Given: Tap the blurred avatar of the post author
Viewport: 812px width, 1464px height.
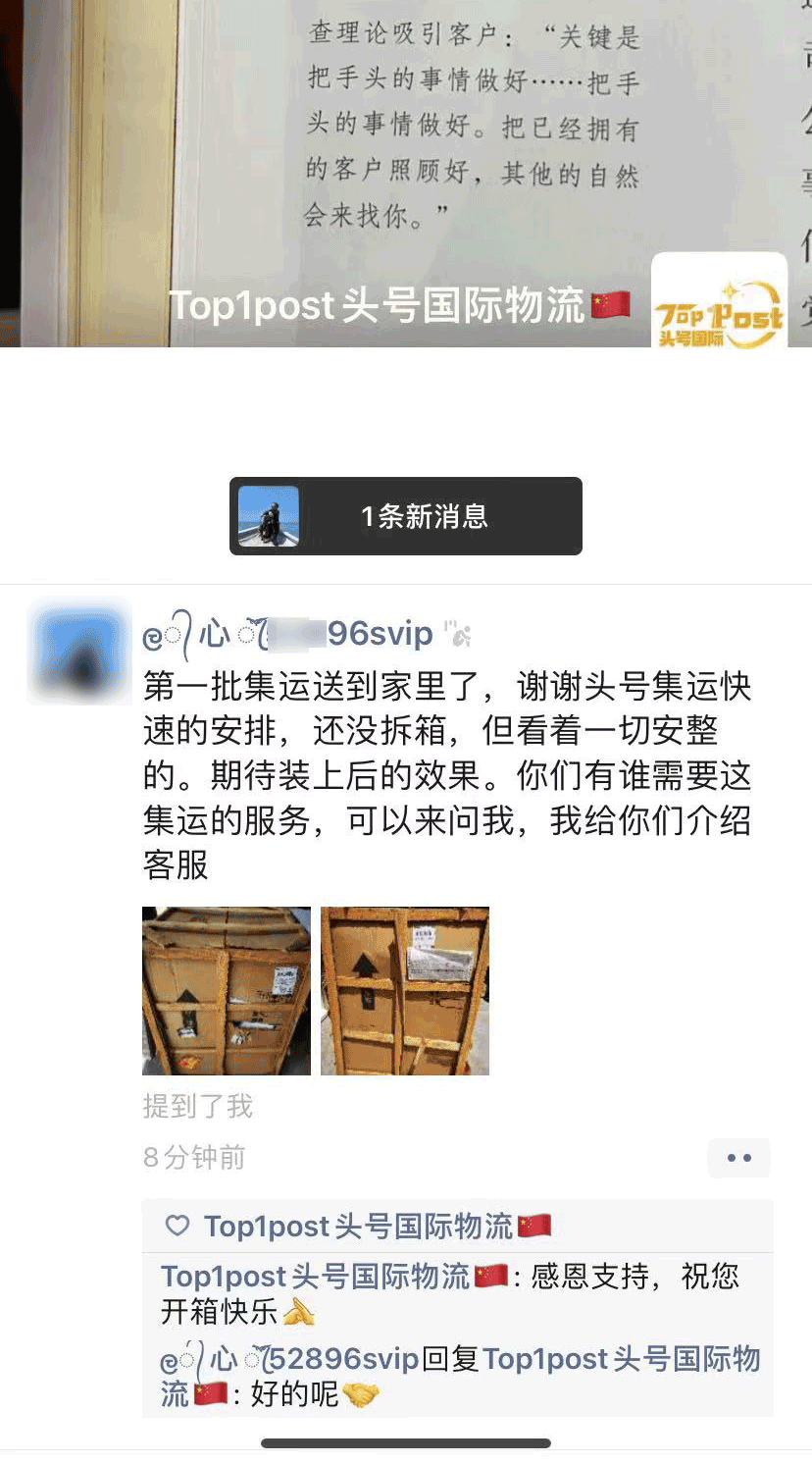Looking at the screenshot, I should point(79,652).
